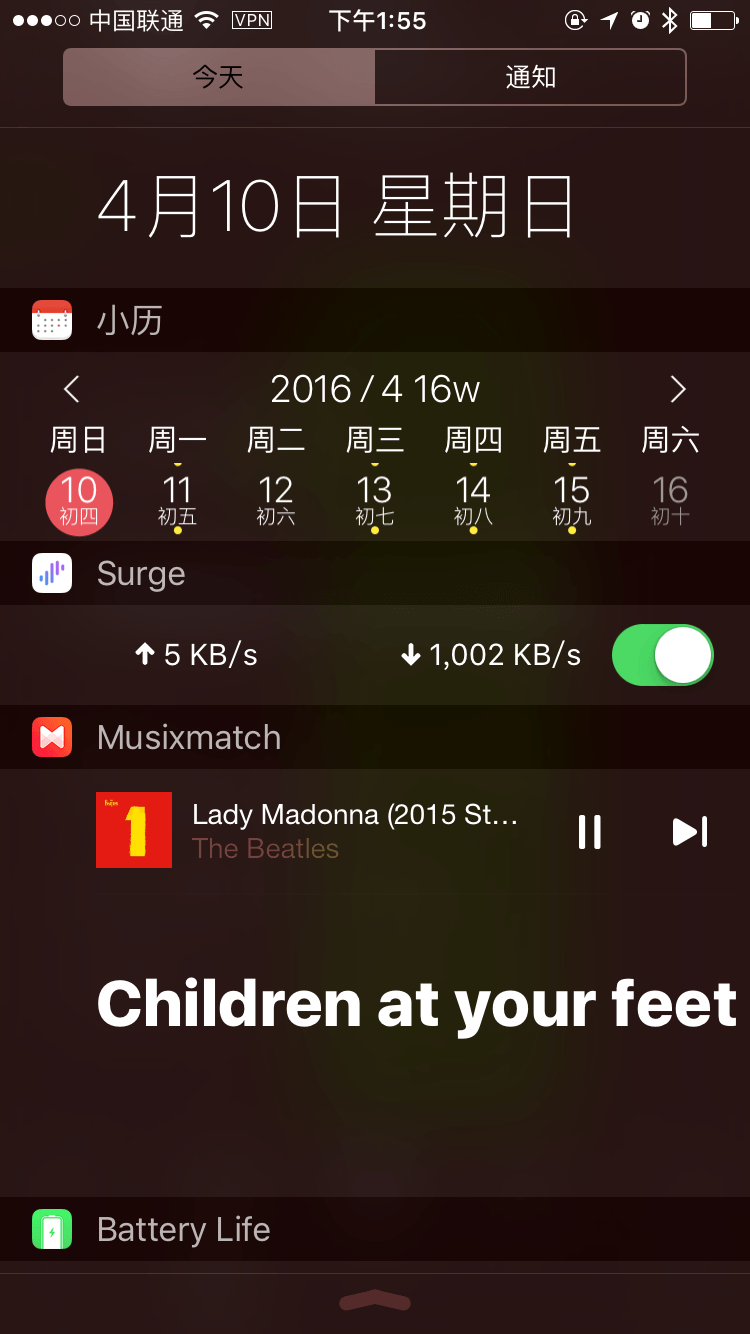The height and width of the screenshot is (1334, 750).
Task: Tap the bottom grabber to close the panel
Action: click(375, 1299)
